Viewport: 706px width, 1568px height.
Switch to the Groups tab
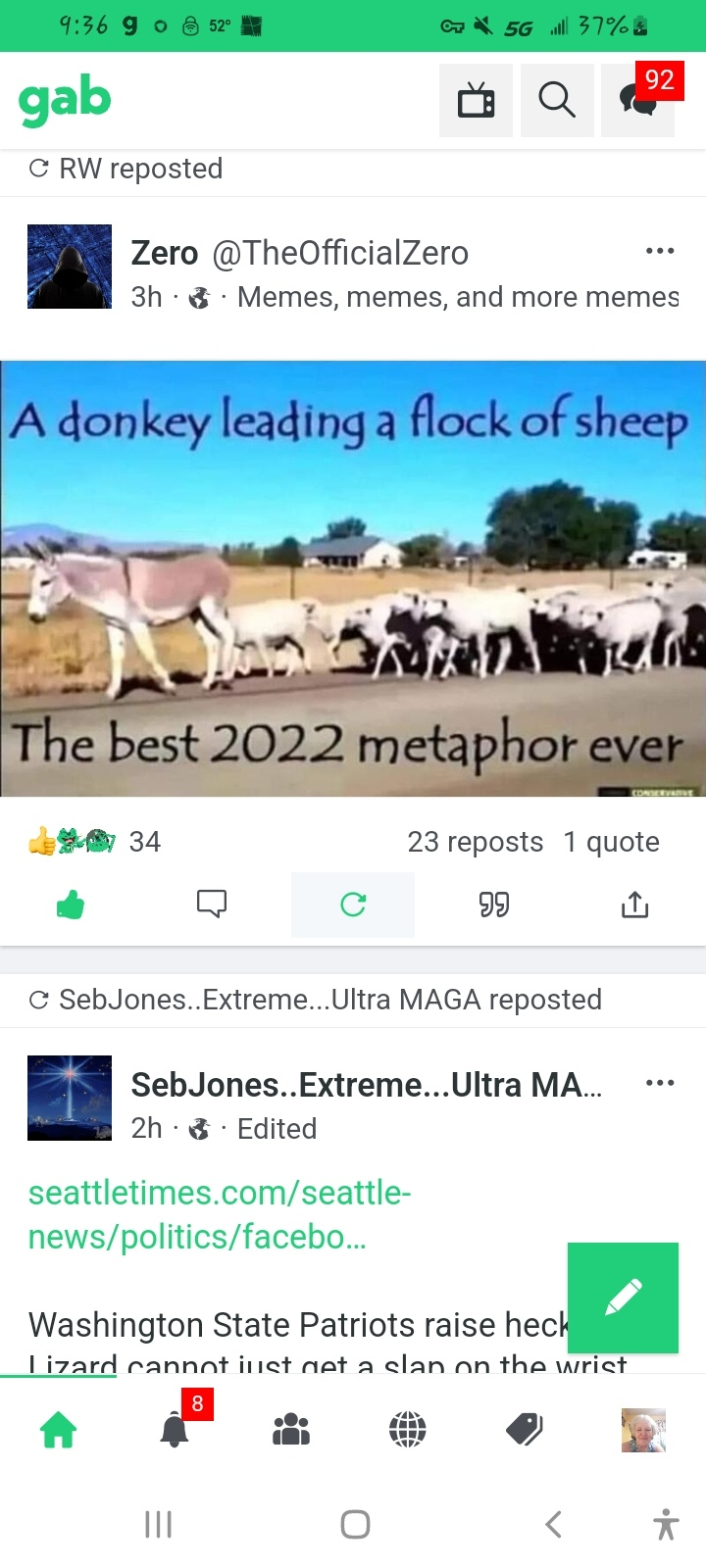click(291, 1431)
